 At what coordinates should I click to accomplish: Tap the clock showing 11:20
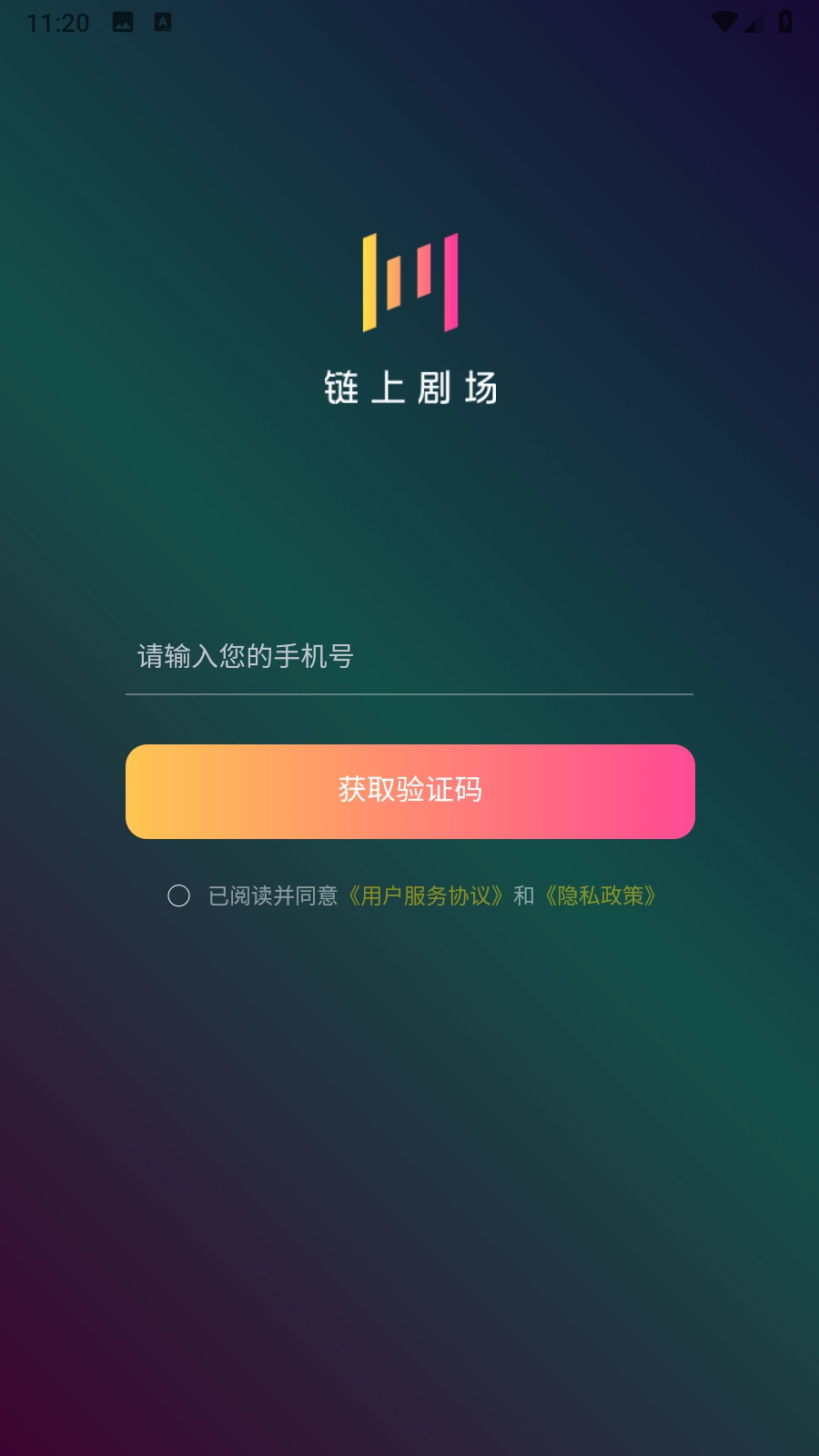click(56, 20)
